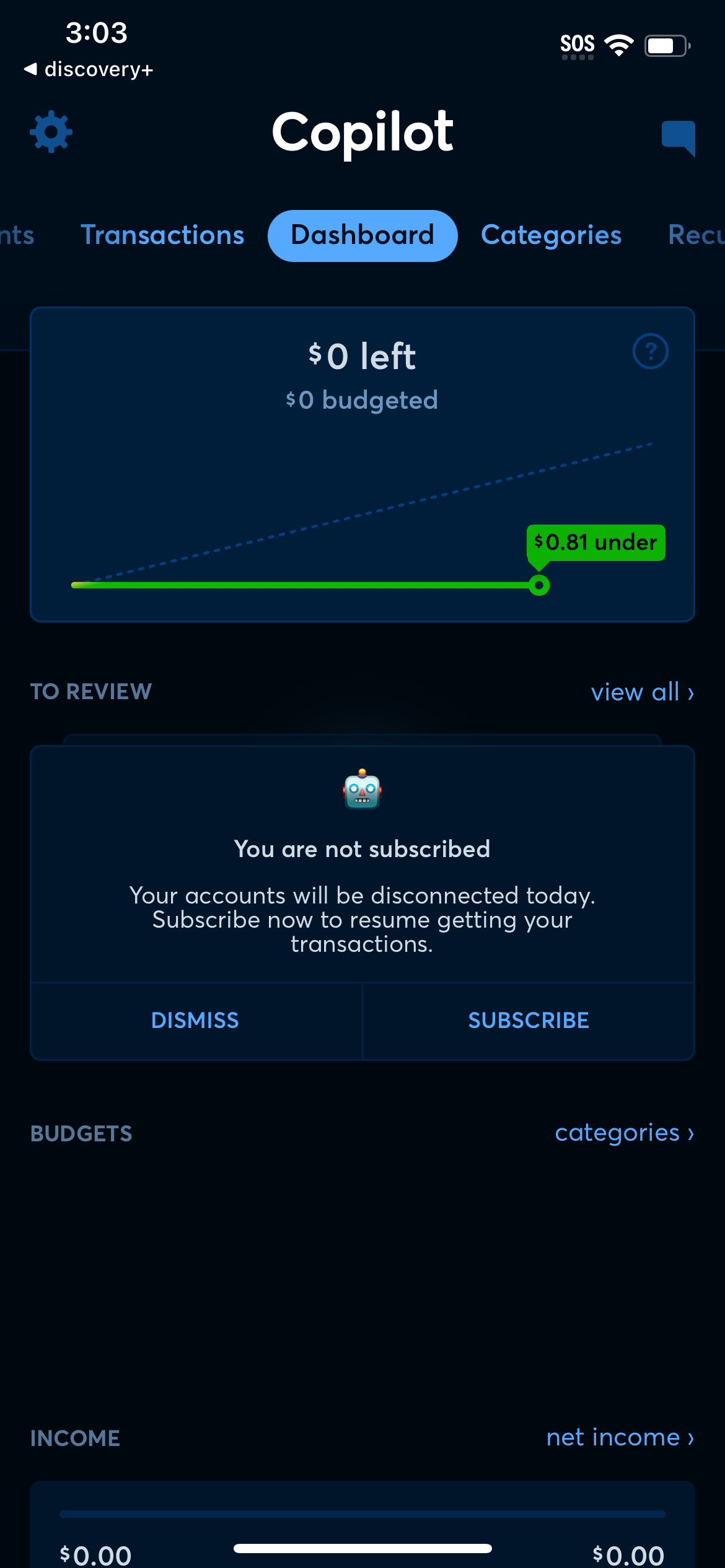The image size is (725, 1568).
Task: Tap the question mark on the budget card
Action: pyautogui.click(x=651, y=351)
